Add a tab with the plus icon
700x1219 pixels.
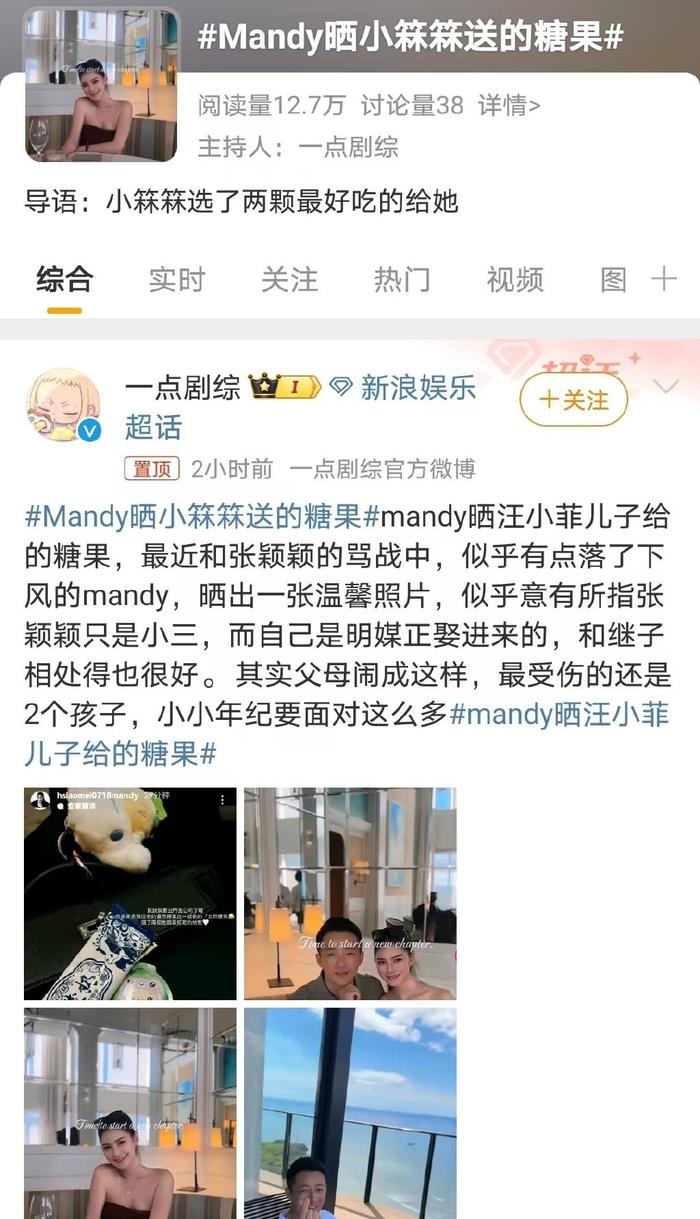(664, 279)
